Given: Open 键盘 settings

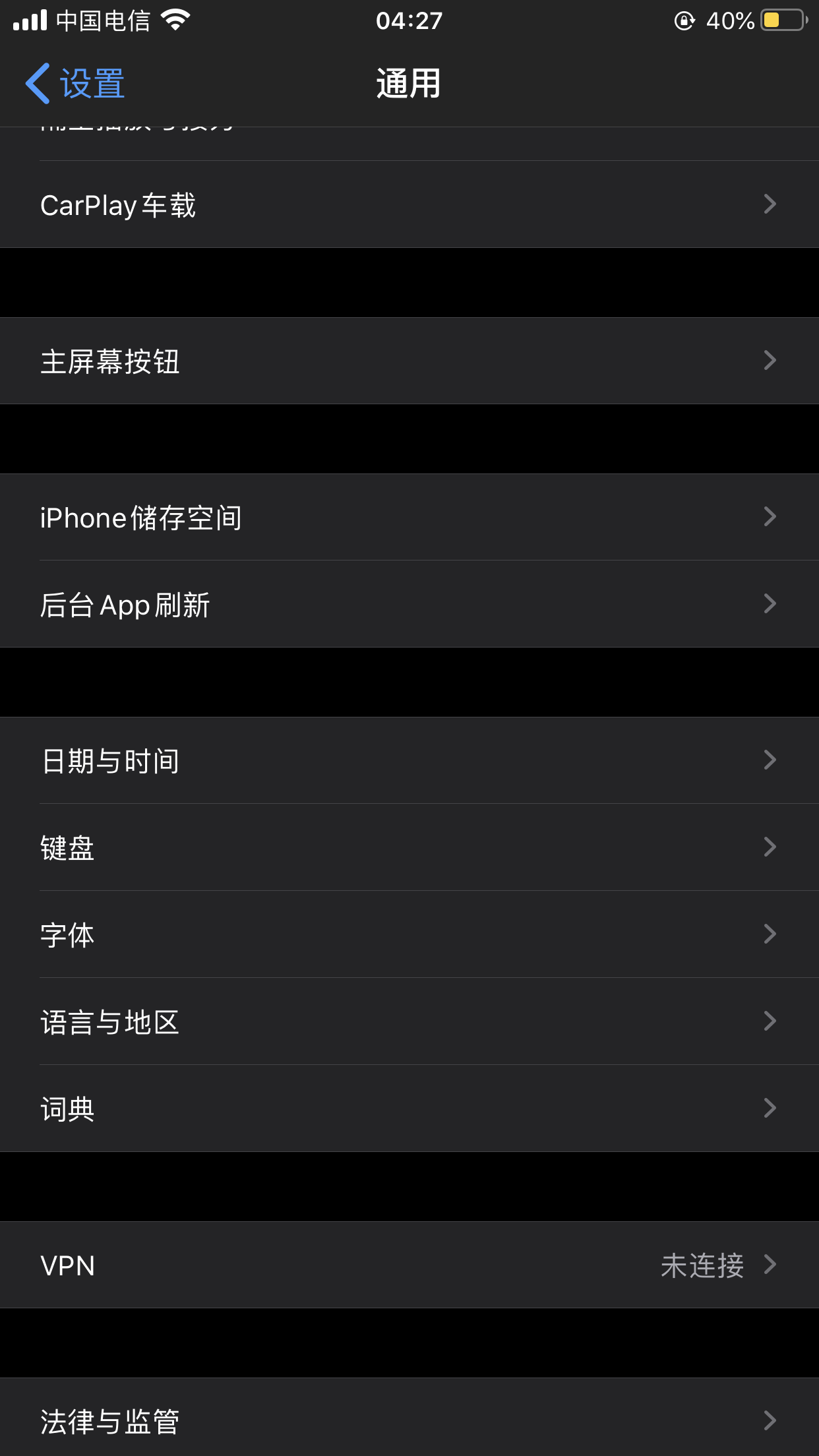Looking at the screenshot, I should (x=409, y=847).
